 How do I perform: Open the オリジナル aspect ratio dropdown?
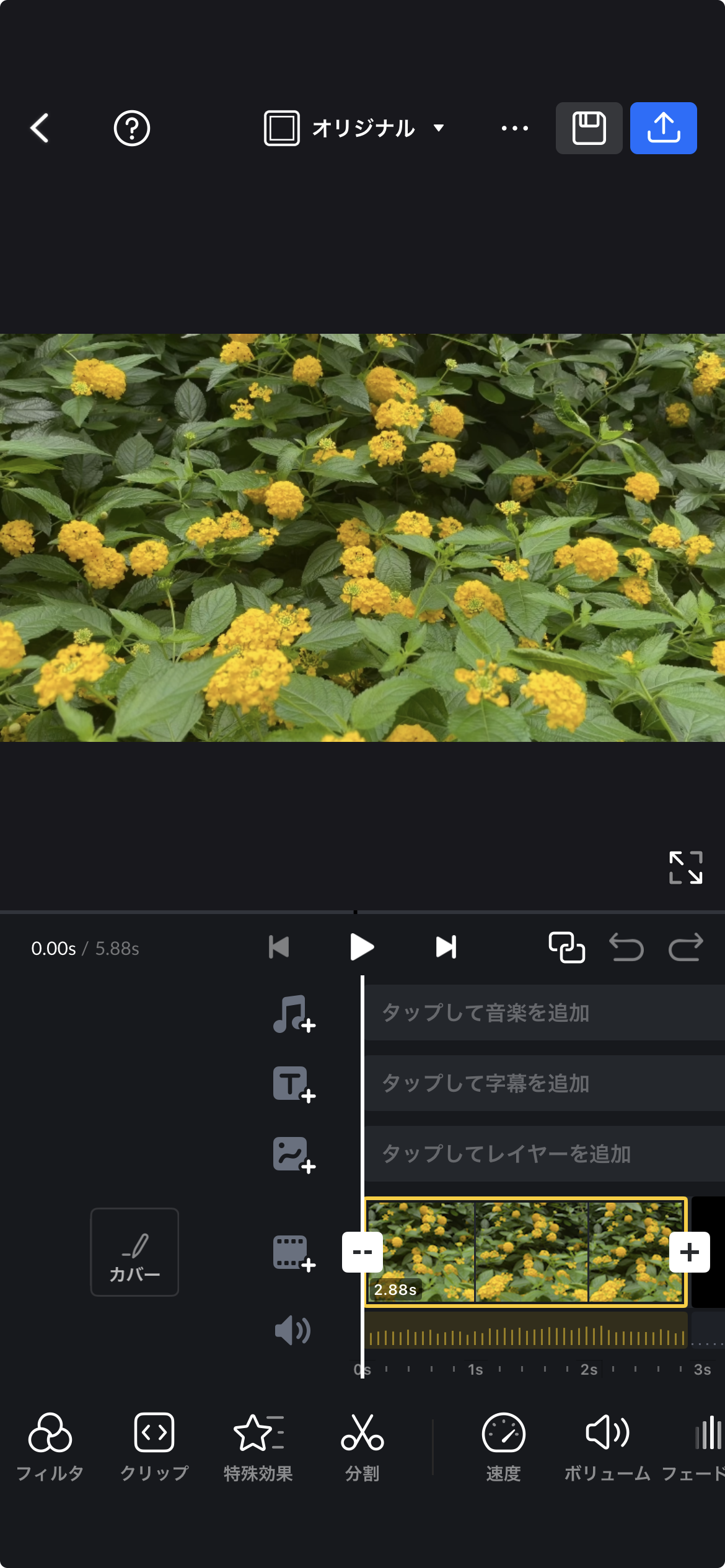click(x=354, y=128)
